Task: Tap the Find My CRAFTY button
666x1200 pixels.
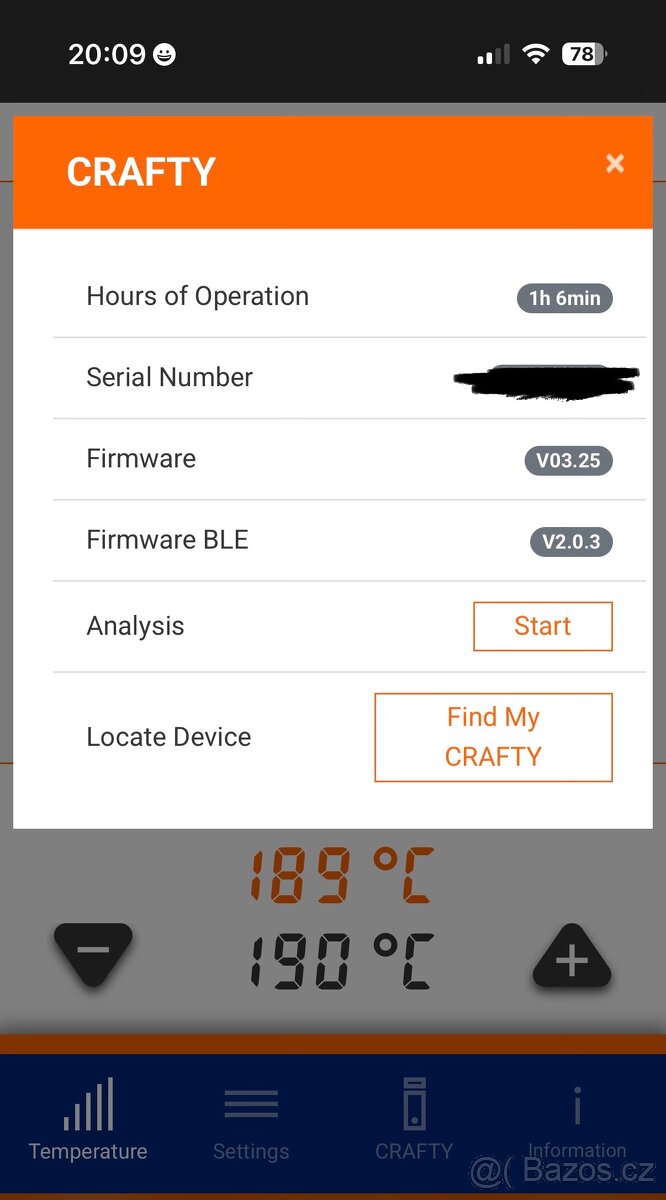Action: (493, 737)
